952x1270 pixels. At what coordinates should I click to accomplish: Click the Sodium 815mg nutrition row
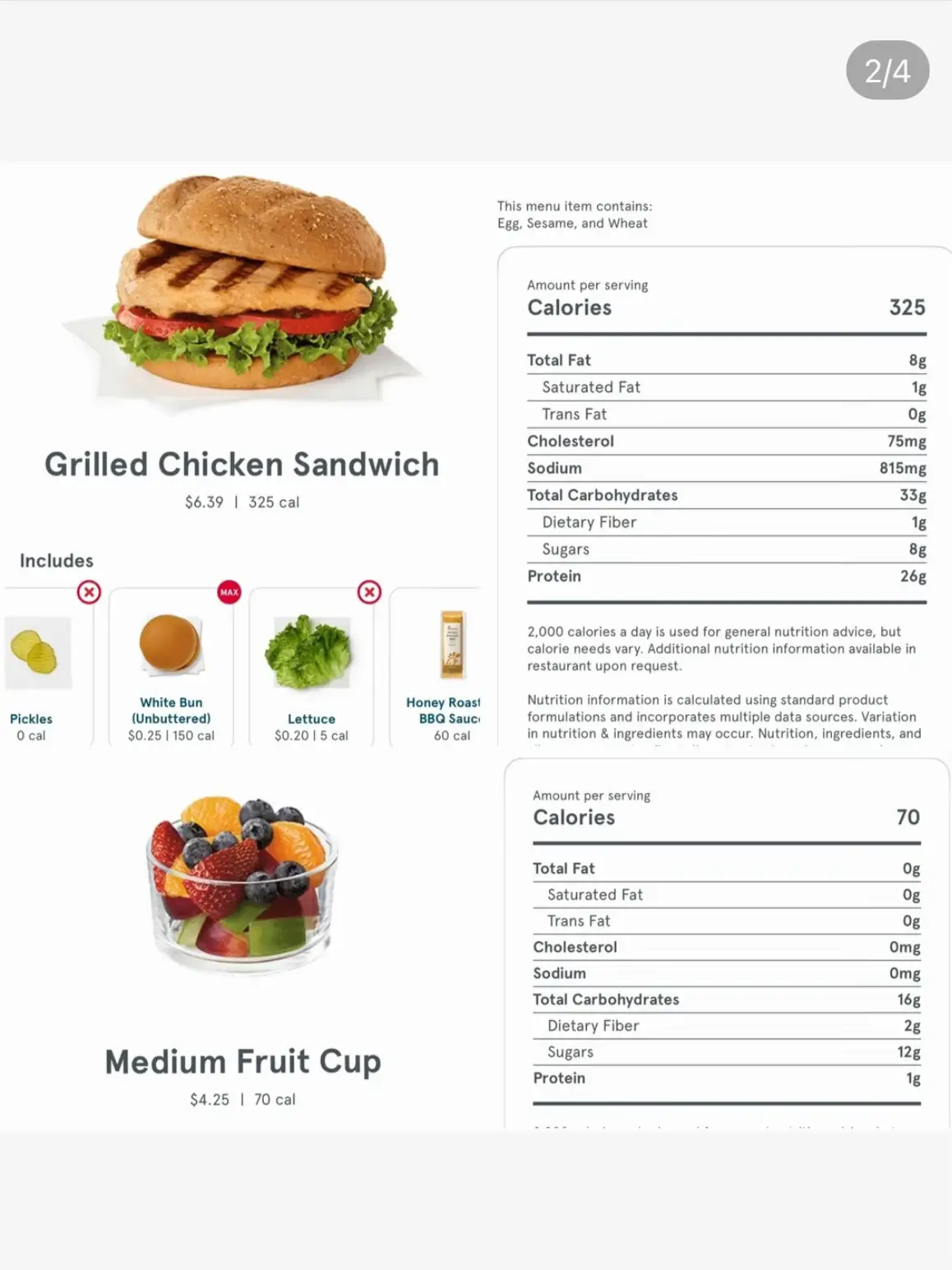click(x=727, y=467)
